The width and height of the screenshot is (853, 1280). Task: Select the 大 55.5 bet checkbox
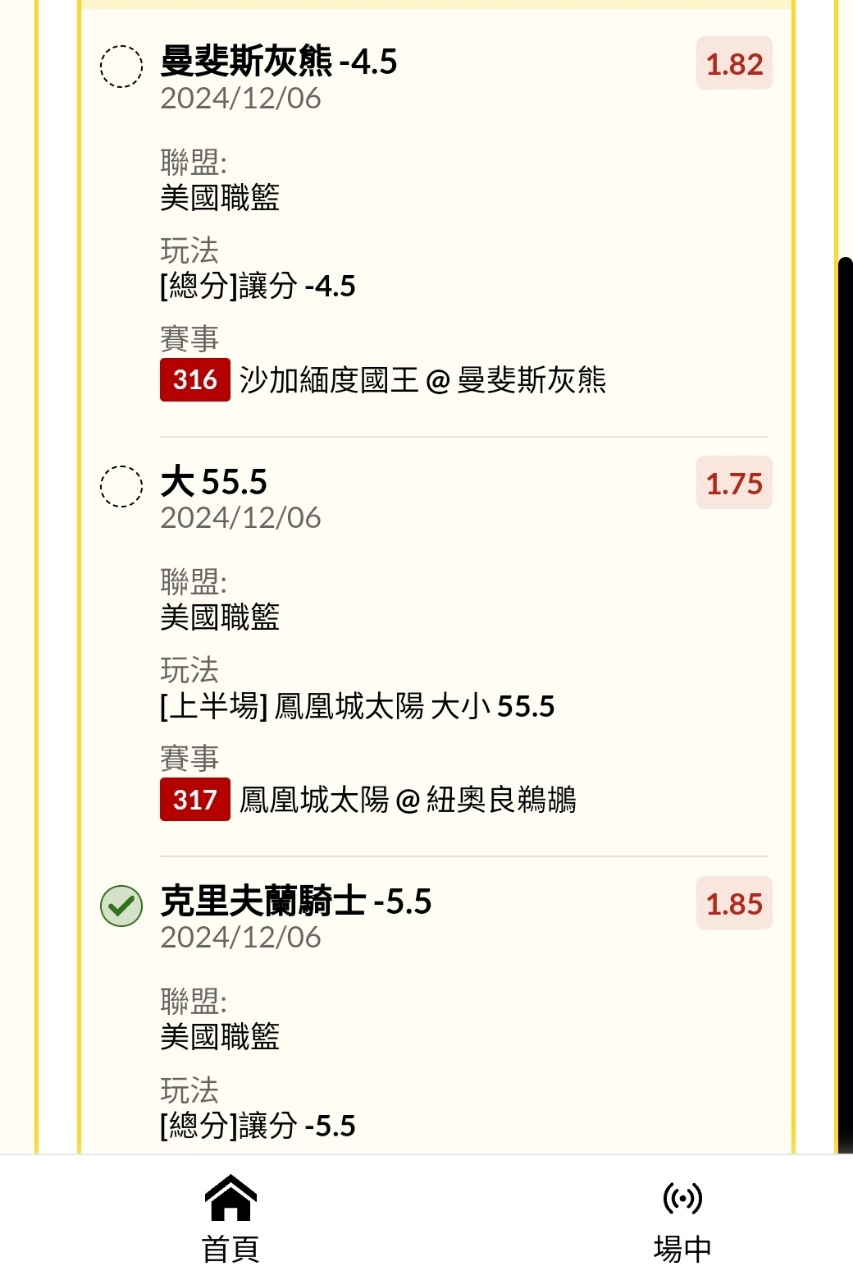[121, 487]
